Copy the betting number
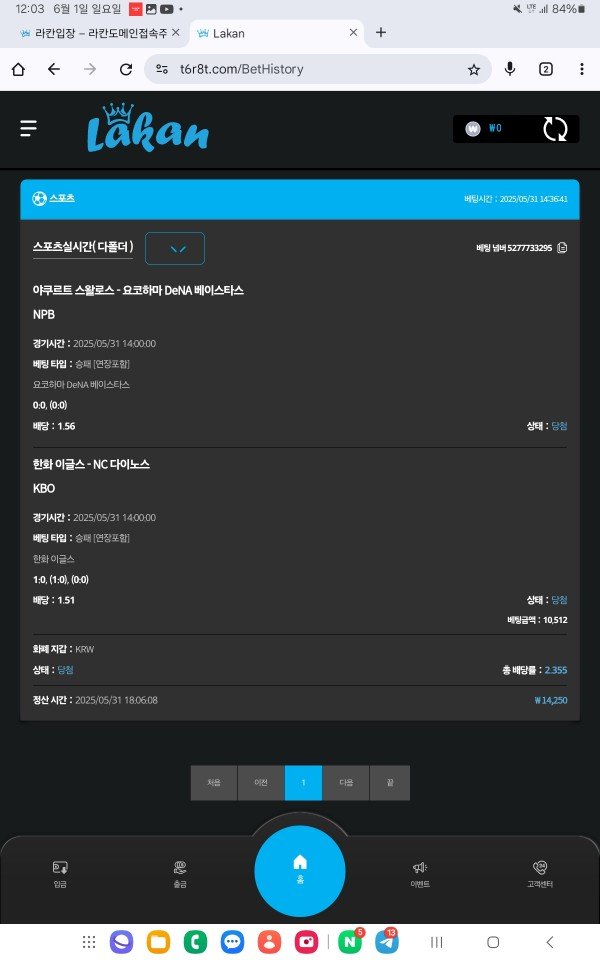This screenshot has height=960, width=600. (x=562, y=248)
